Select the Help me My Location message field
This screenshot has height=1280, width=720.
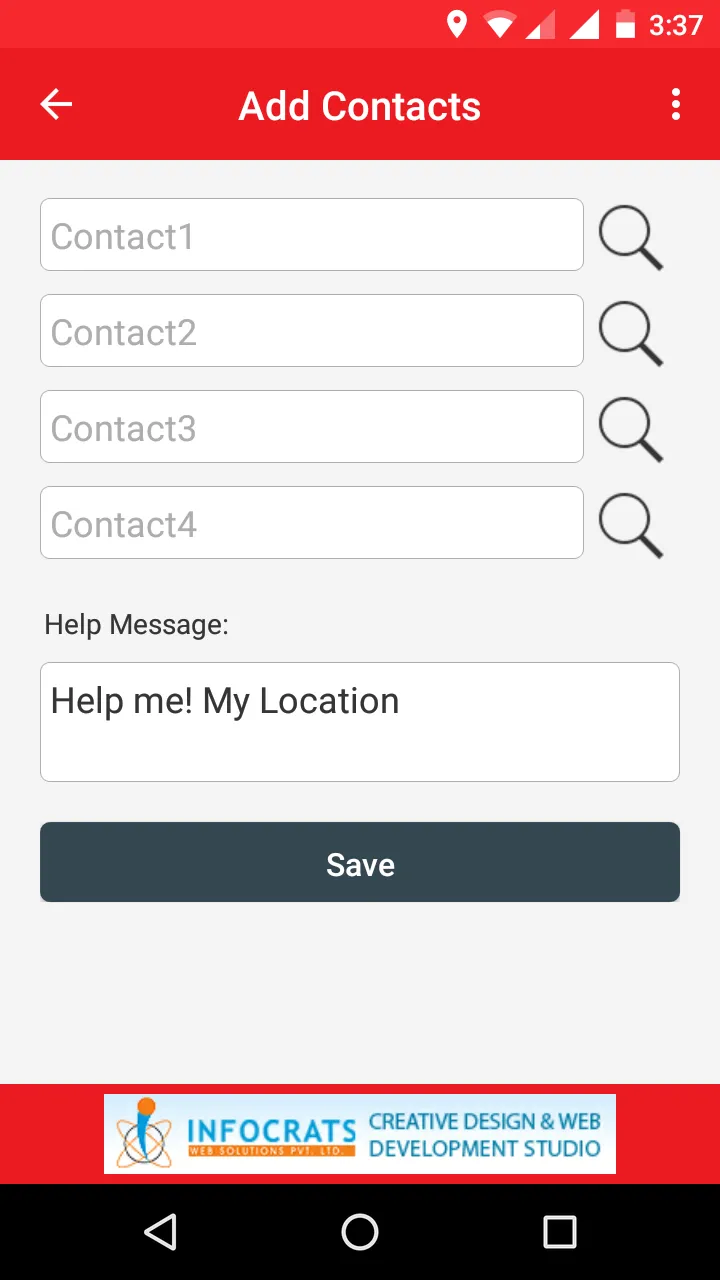(360, 721)
